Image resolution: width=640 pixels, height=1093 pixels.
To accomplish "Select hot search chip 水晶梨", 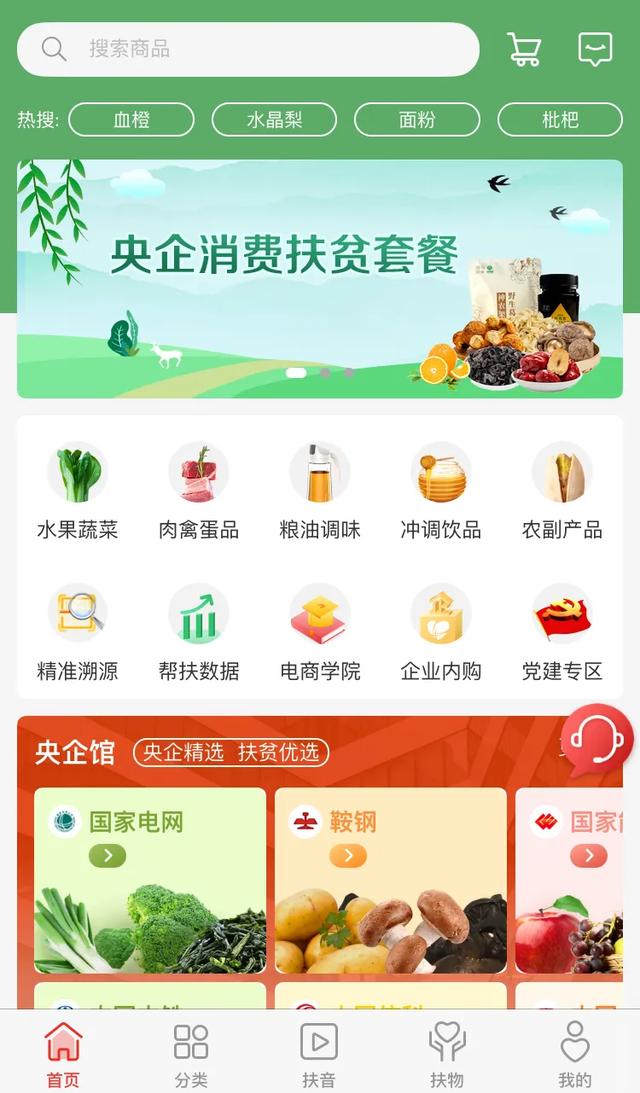I will coord(274,119).
